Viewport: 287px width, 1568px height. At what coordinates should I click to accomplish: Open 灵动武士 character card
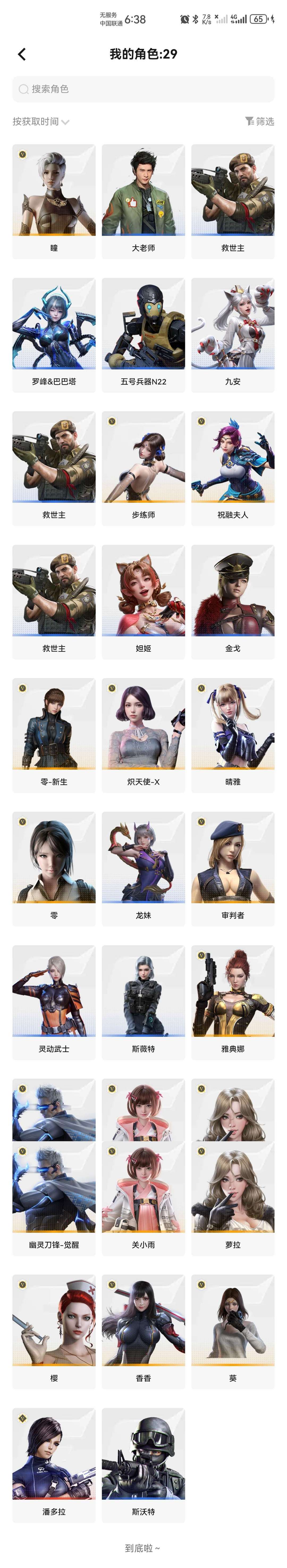[x=54, y=1002]
